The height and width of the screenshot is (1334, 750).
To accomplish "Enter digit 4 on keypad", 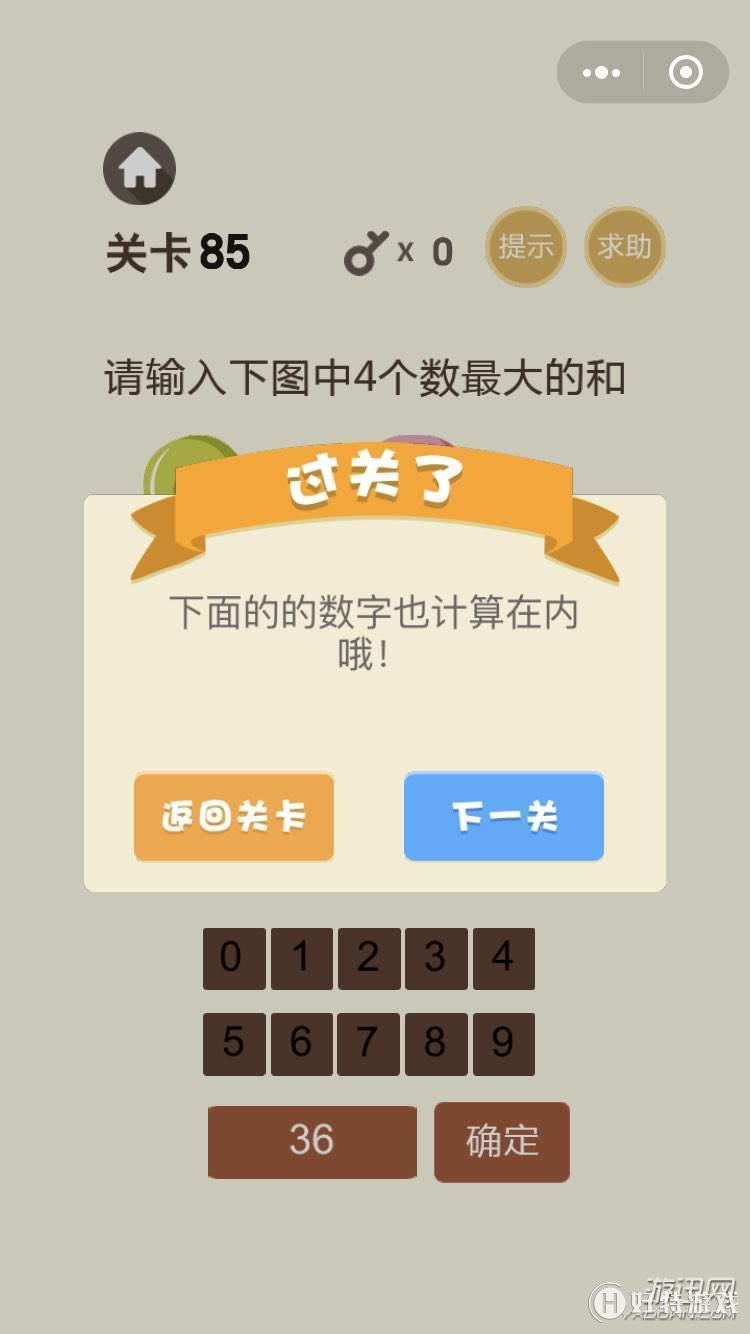I will 504,959.
